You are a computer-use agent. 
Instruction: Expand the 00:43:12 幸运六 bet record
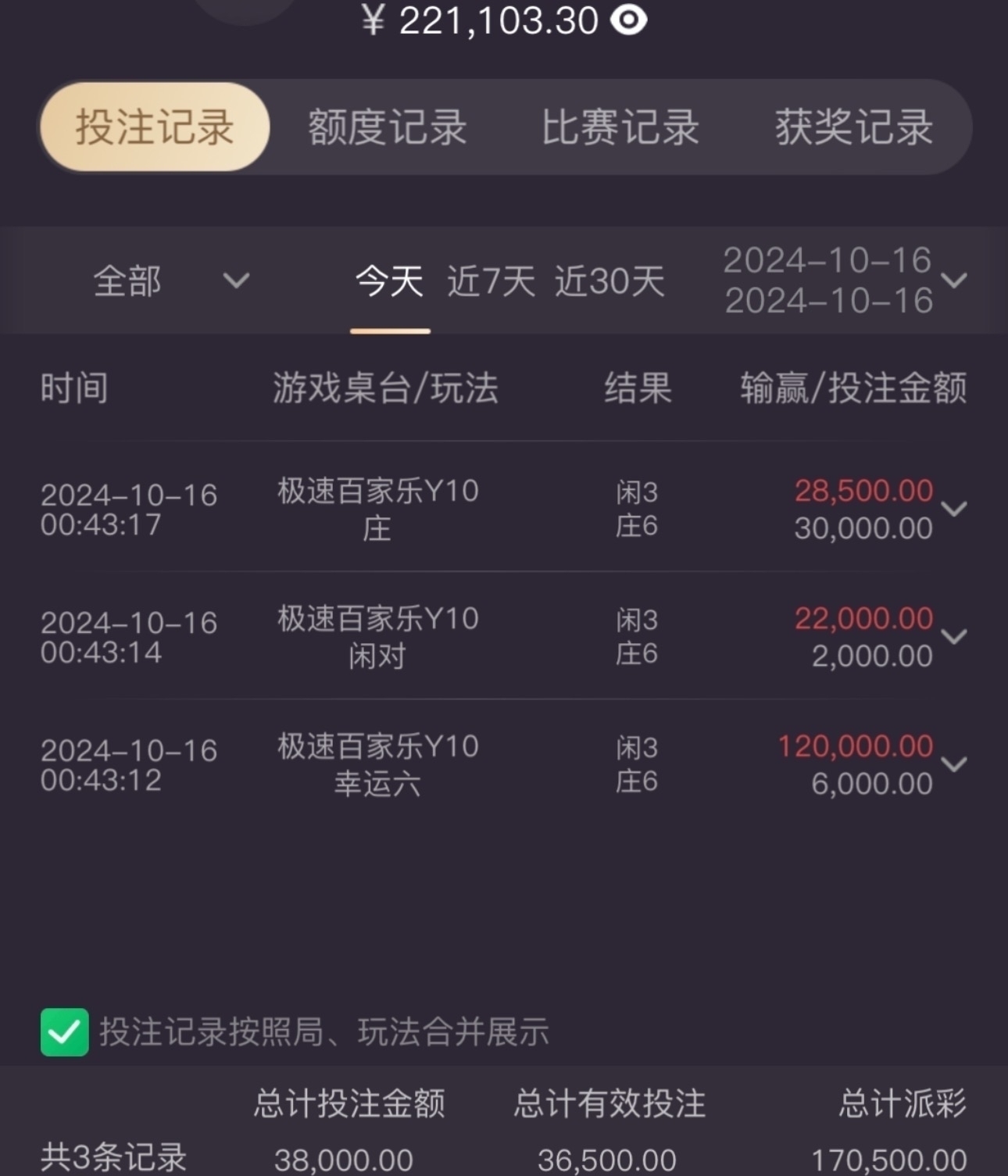coord(954,763)
